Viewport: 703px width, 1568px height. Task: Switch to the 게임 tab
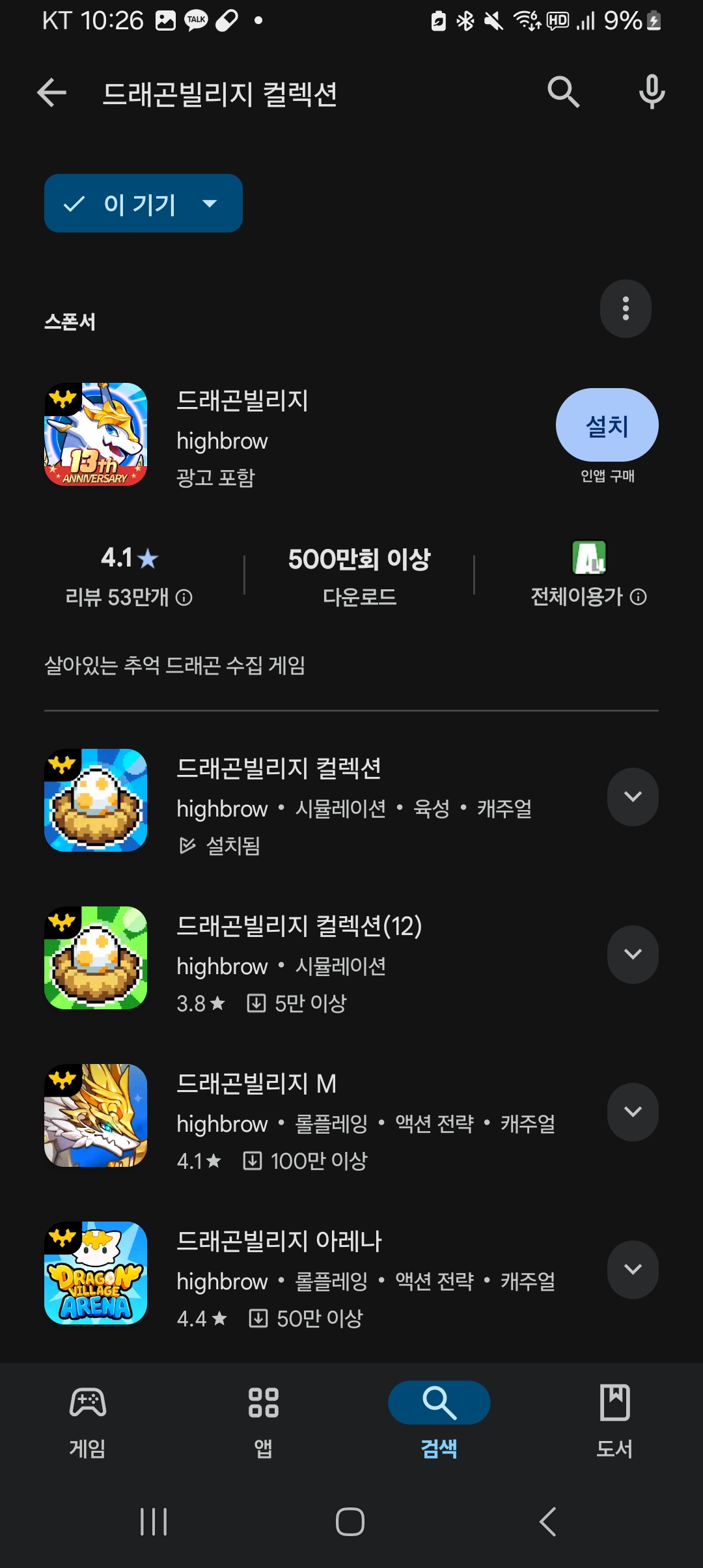click(88, 1420)
